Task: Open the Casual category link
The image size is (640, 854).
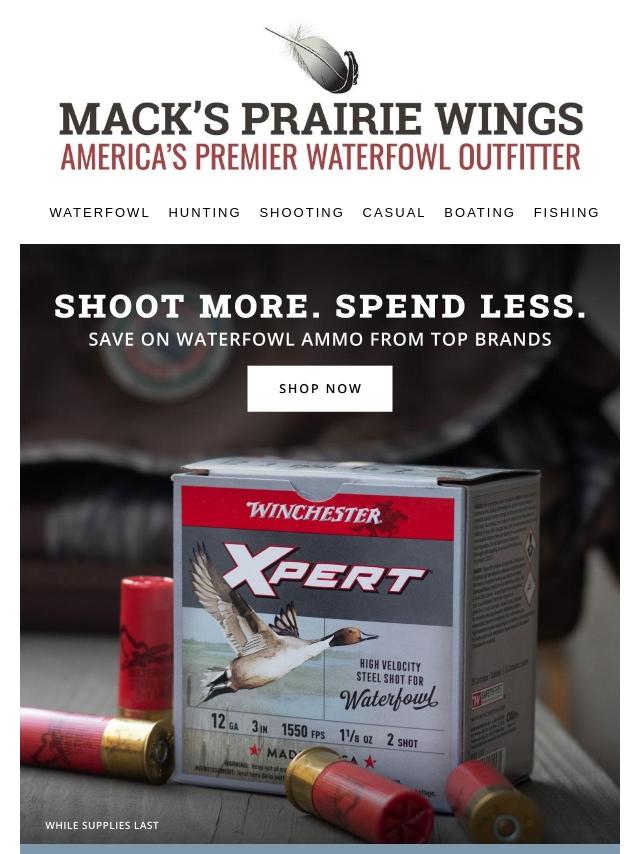Action: click(x=393, y=212)
